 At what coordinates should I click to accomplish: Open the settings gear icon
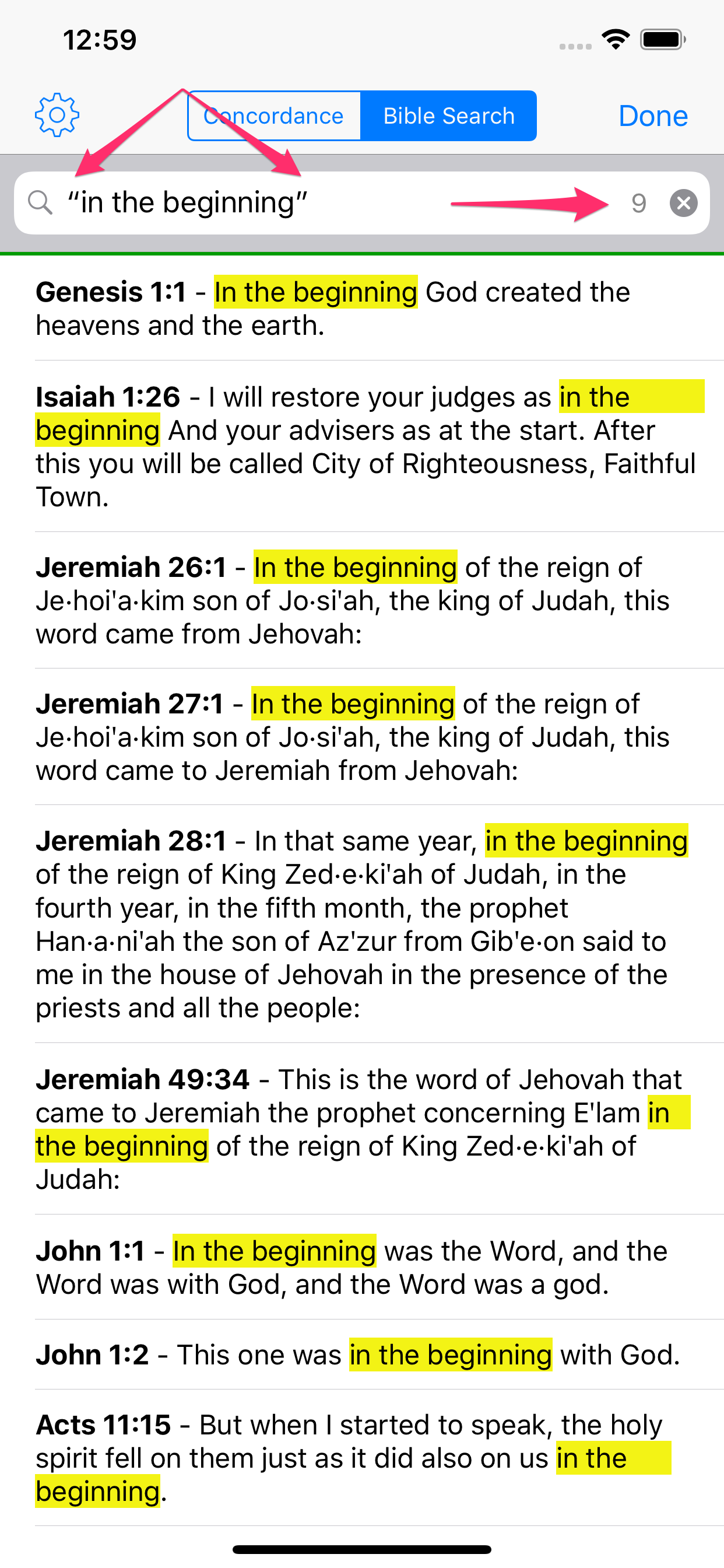[57, 115]
